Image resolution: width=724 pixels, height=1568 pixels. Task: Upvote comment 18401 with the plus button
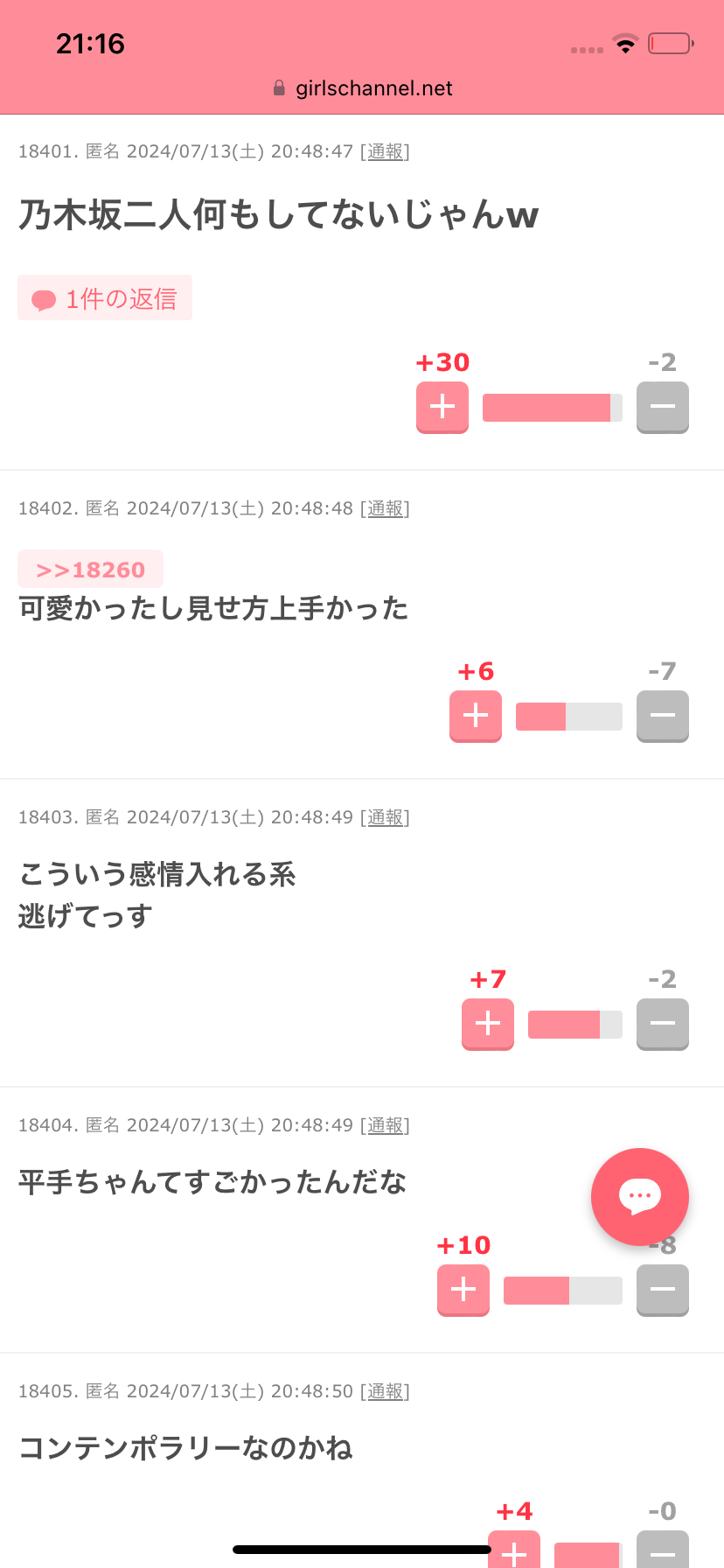coord(442,407)
